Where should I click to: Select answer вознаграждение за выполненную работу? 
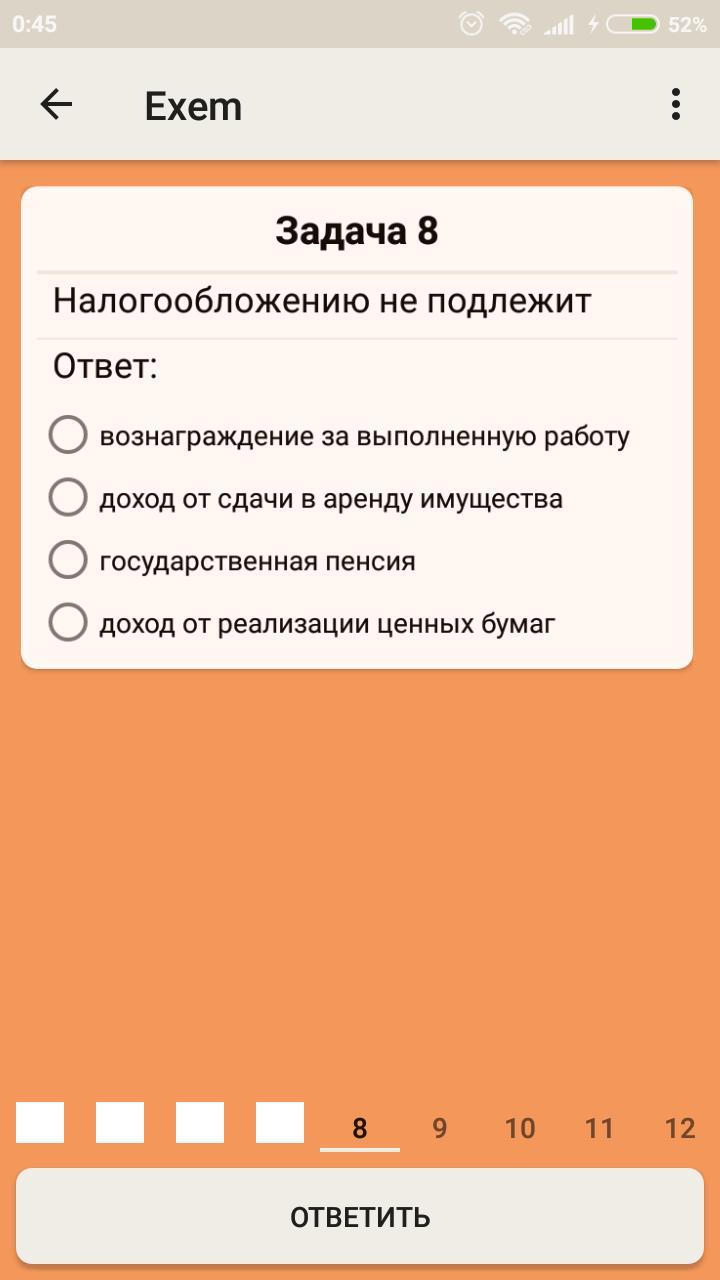click(68, 436)
